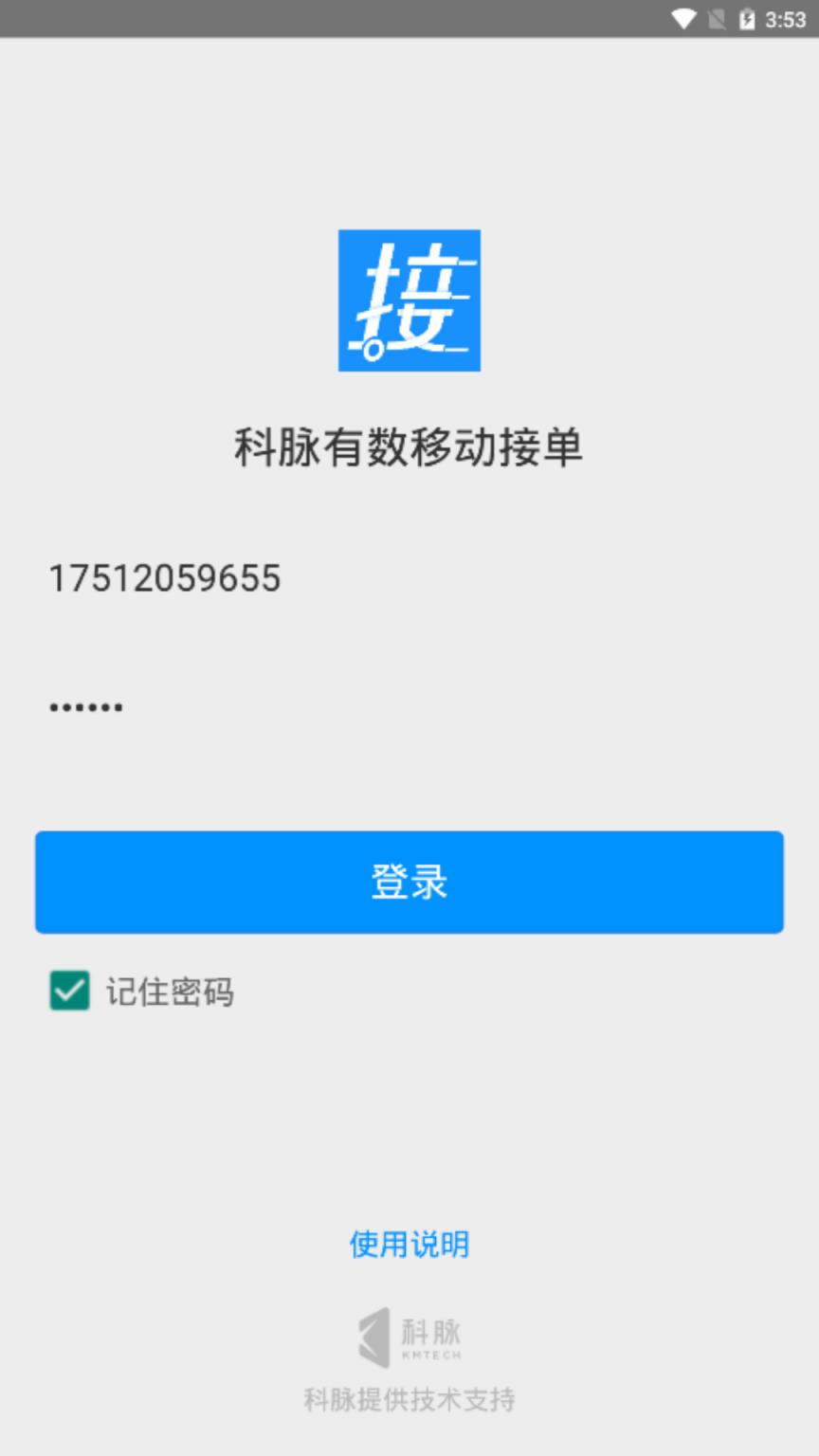Click the blue login button bar
The image size is (819, 1456).
[409, 882]
